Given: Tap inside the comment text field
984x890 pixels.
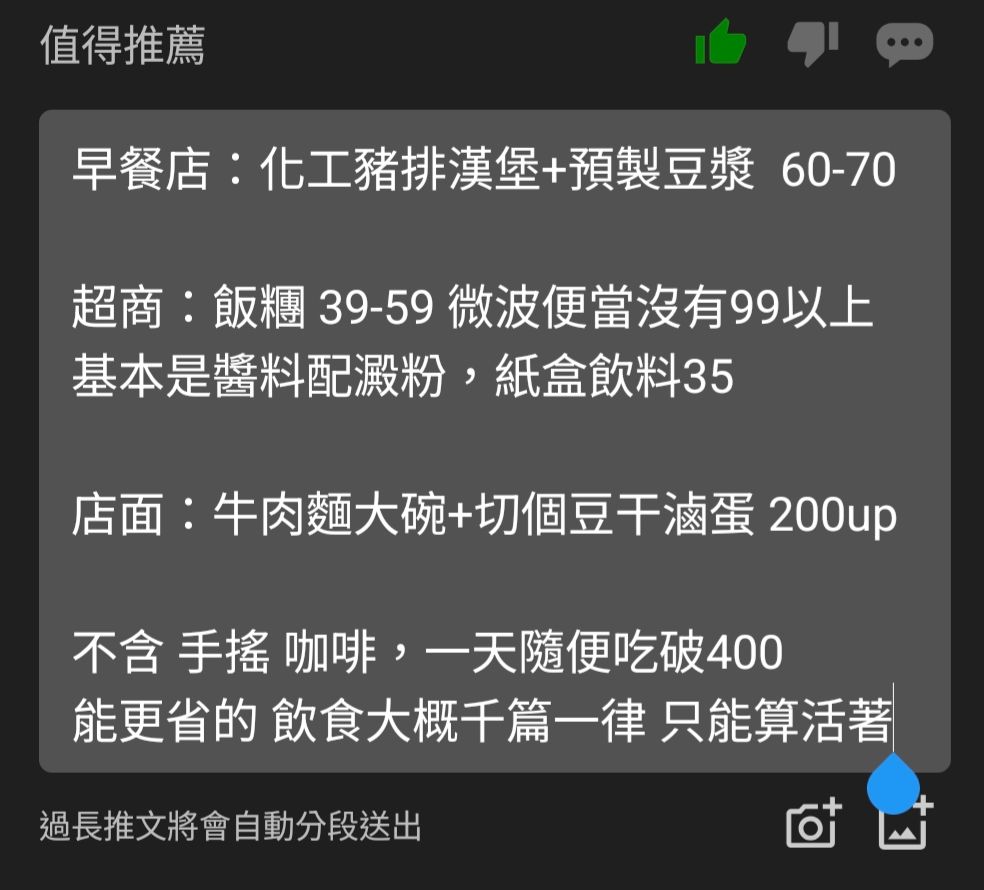Looking at the screenshot, I should [x=494, y=440].
